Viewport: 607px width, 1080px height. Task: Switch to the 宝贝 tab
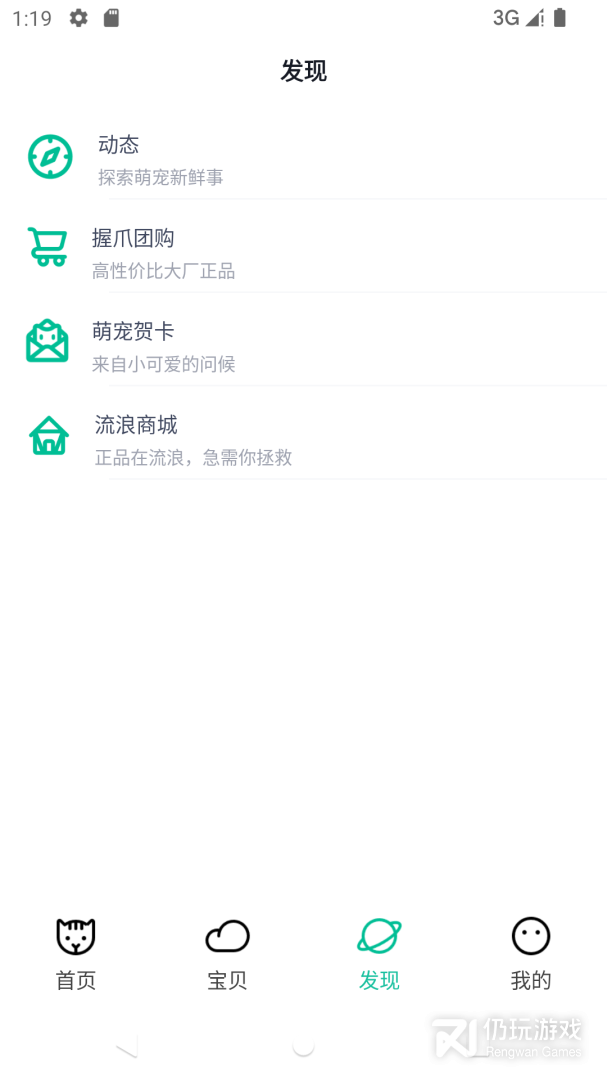227,954
